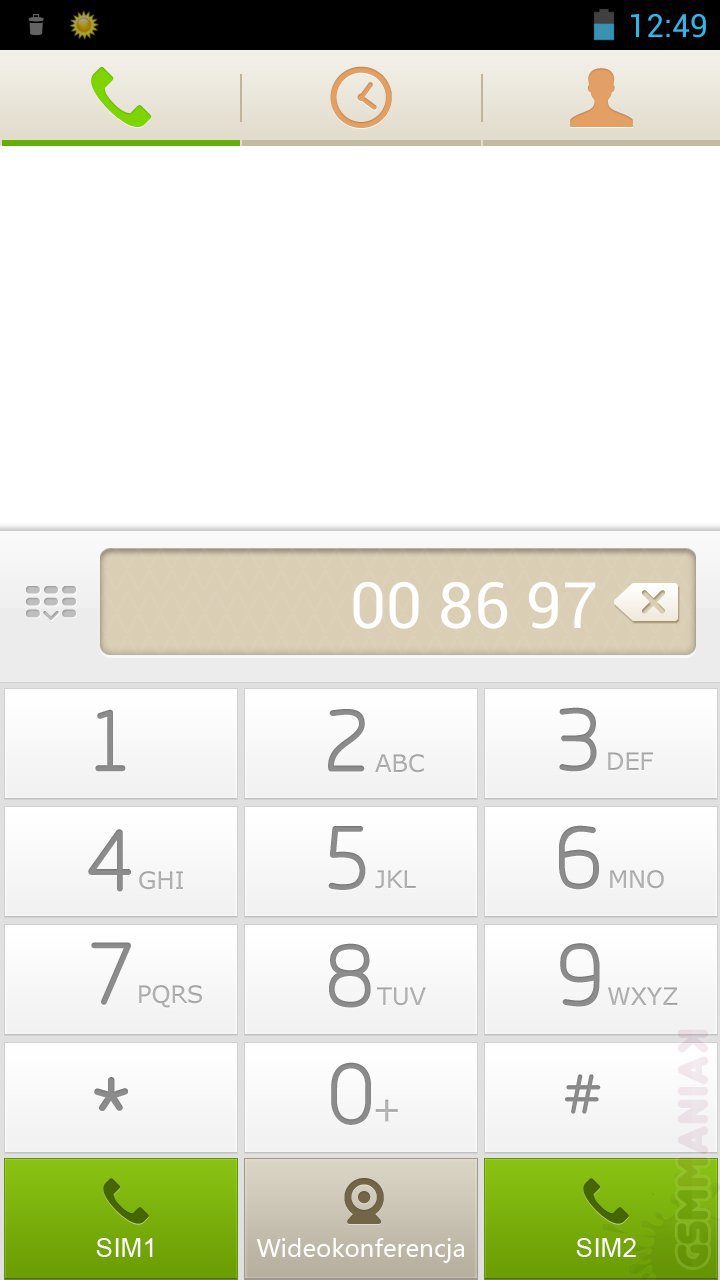Start a Wideokonferencja video call
Image resolution: width=720 pixels, height=1280 pixels.
coord(361,1218)
